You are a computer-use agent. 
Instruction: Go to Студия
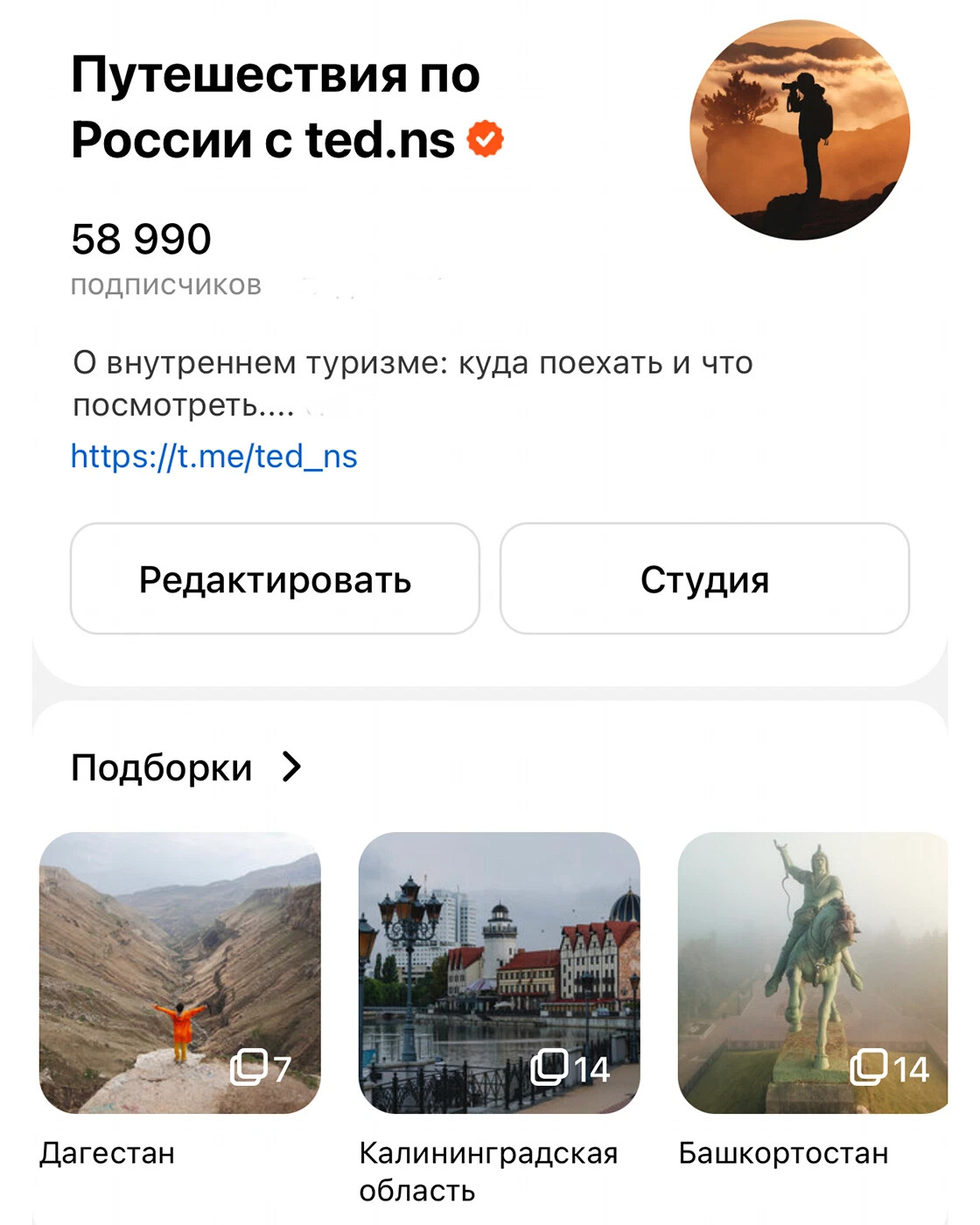pos(704,579)
